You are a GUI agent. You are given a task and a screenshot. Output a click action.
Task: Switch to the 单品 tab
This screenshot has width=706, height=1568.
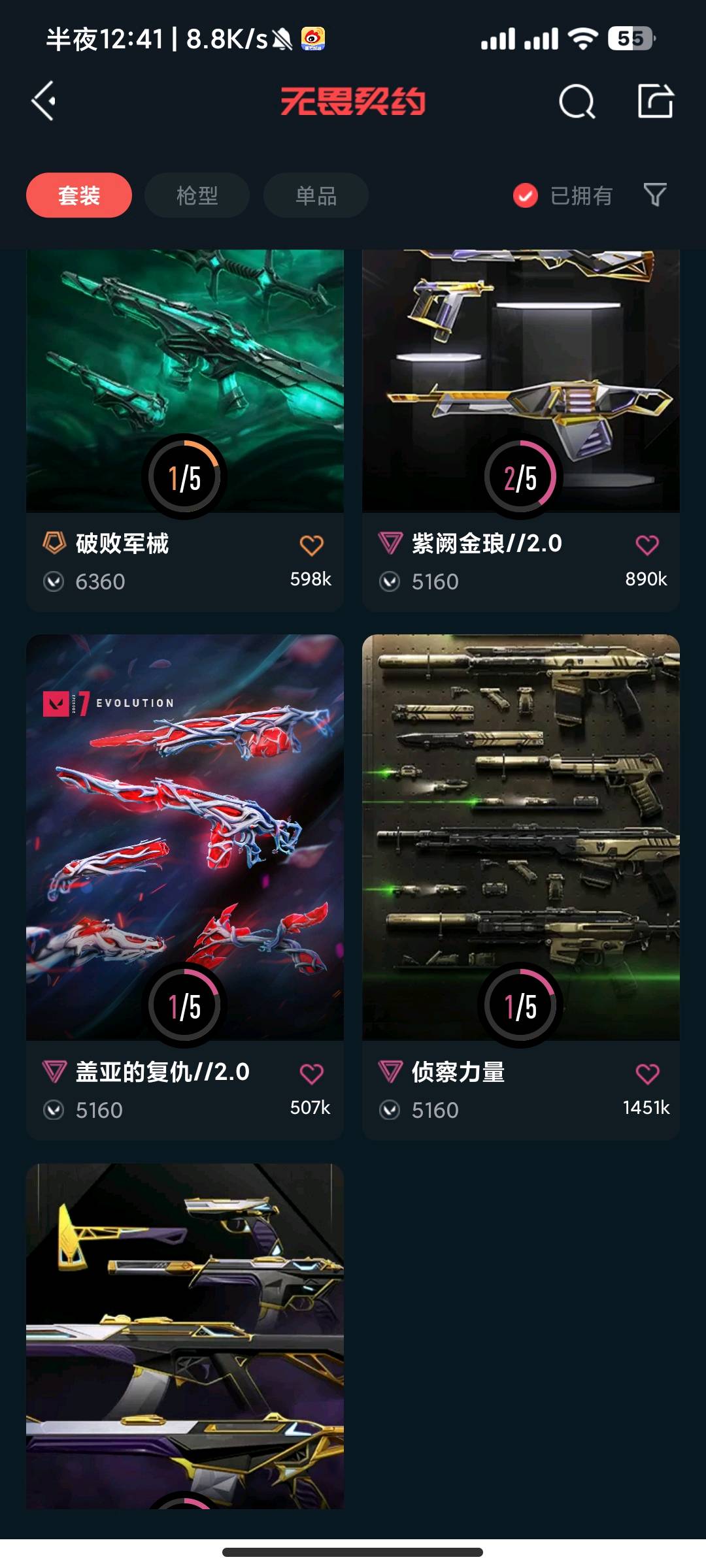pyautogui.click(x=316, y=195)
